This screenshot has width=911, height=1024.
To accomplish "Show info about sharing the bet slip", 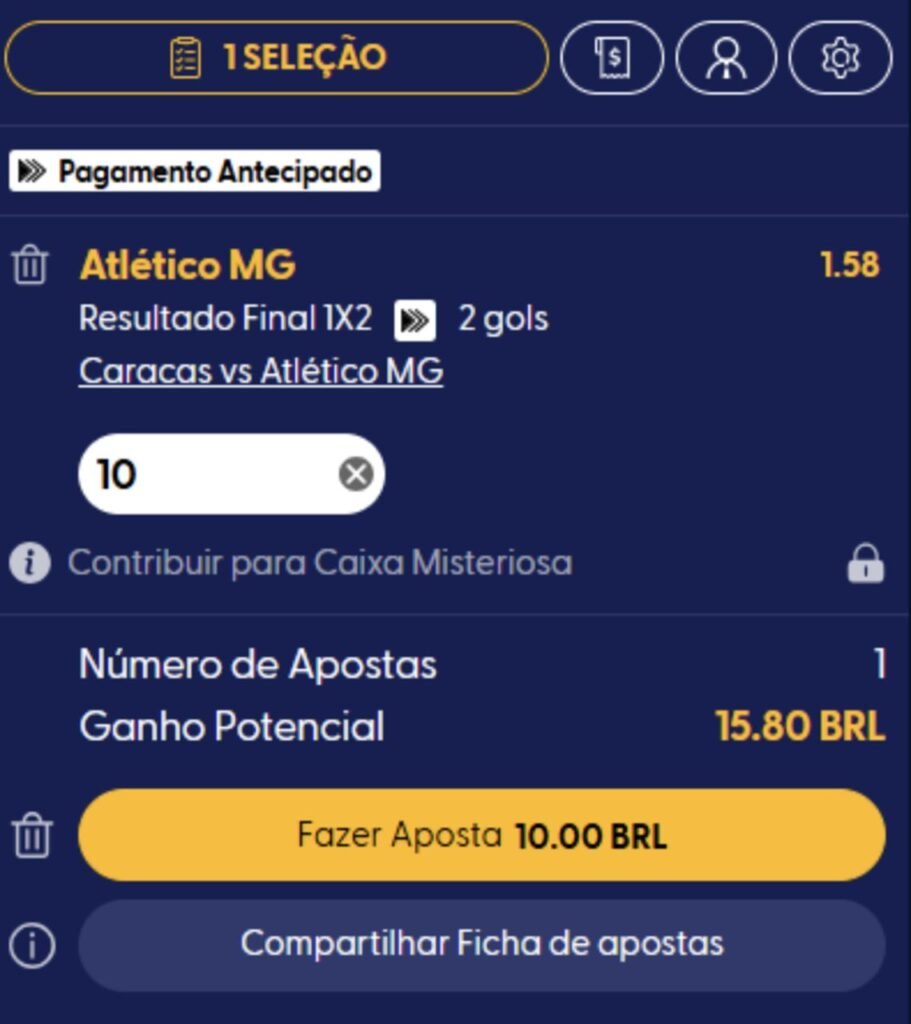I will [x=32, y=944].
